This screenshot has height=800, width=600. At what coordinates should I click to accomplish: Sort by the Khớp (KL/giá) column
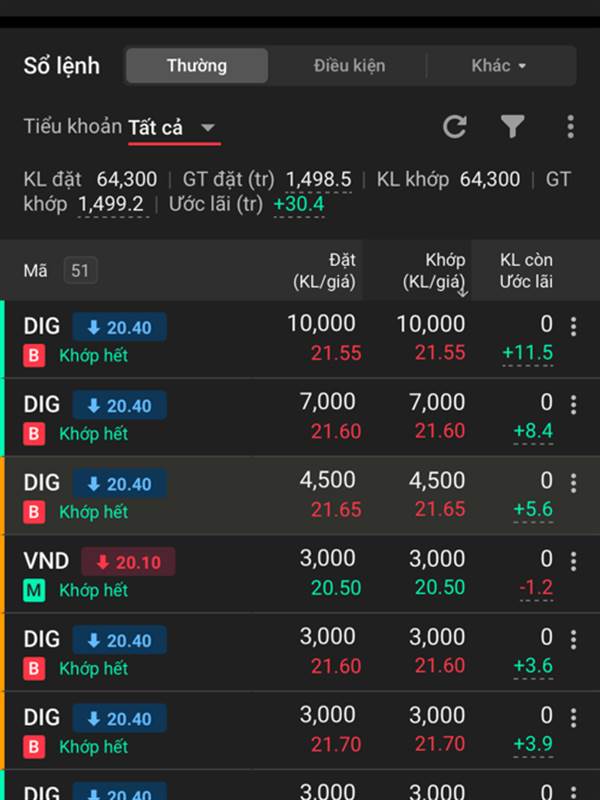(x=433, y=271)
